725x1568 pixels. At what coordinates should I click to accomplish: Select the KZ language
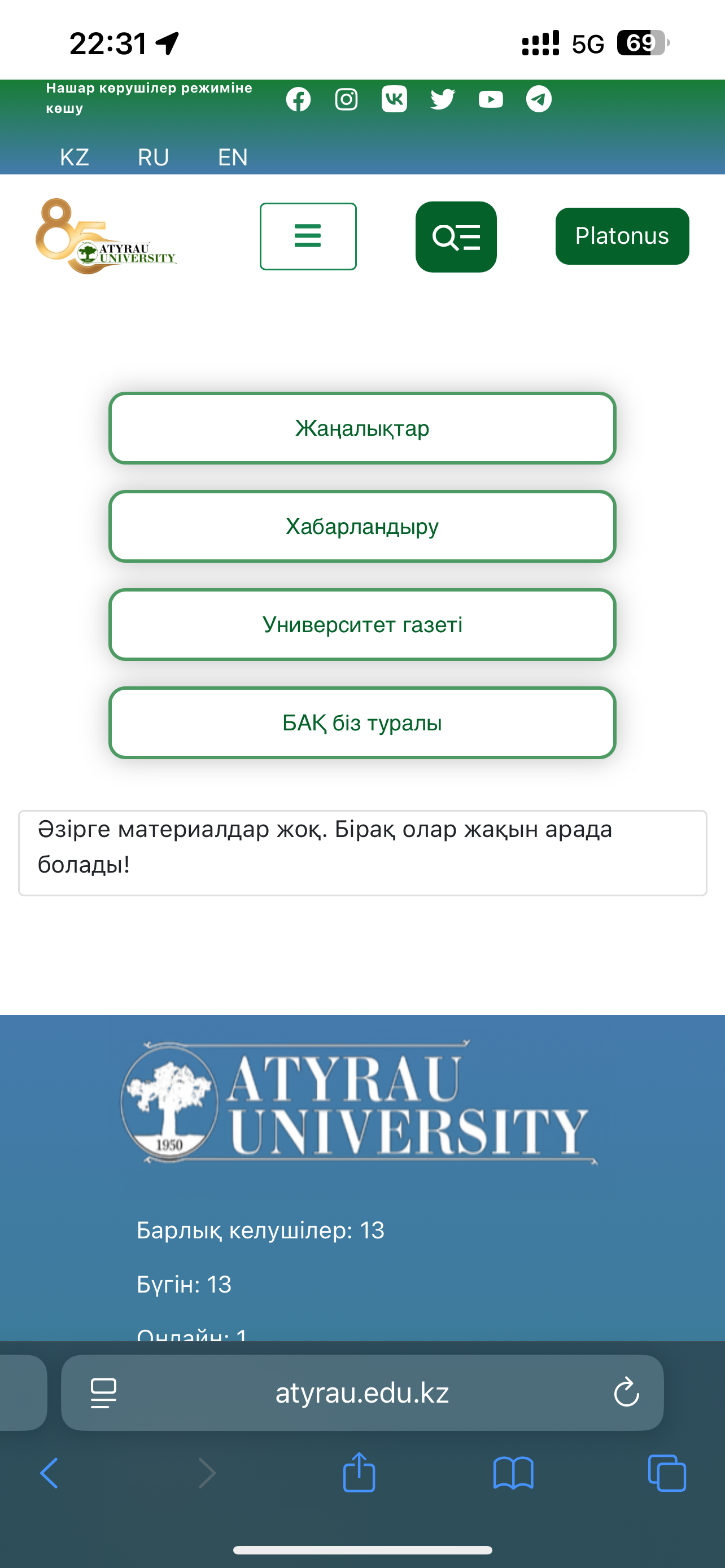(75, 157)
